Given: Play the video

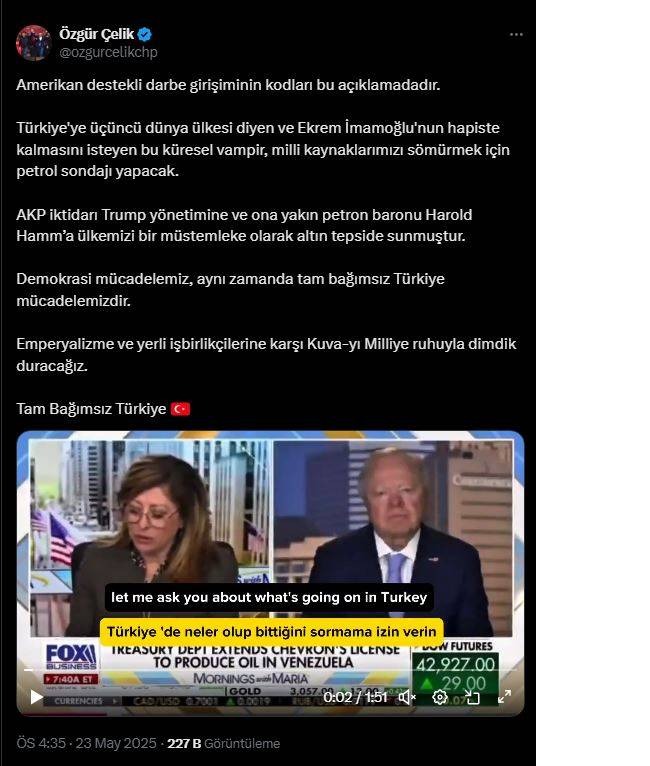Looking at the screenshot, I should tap(37, 697).
